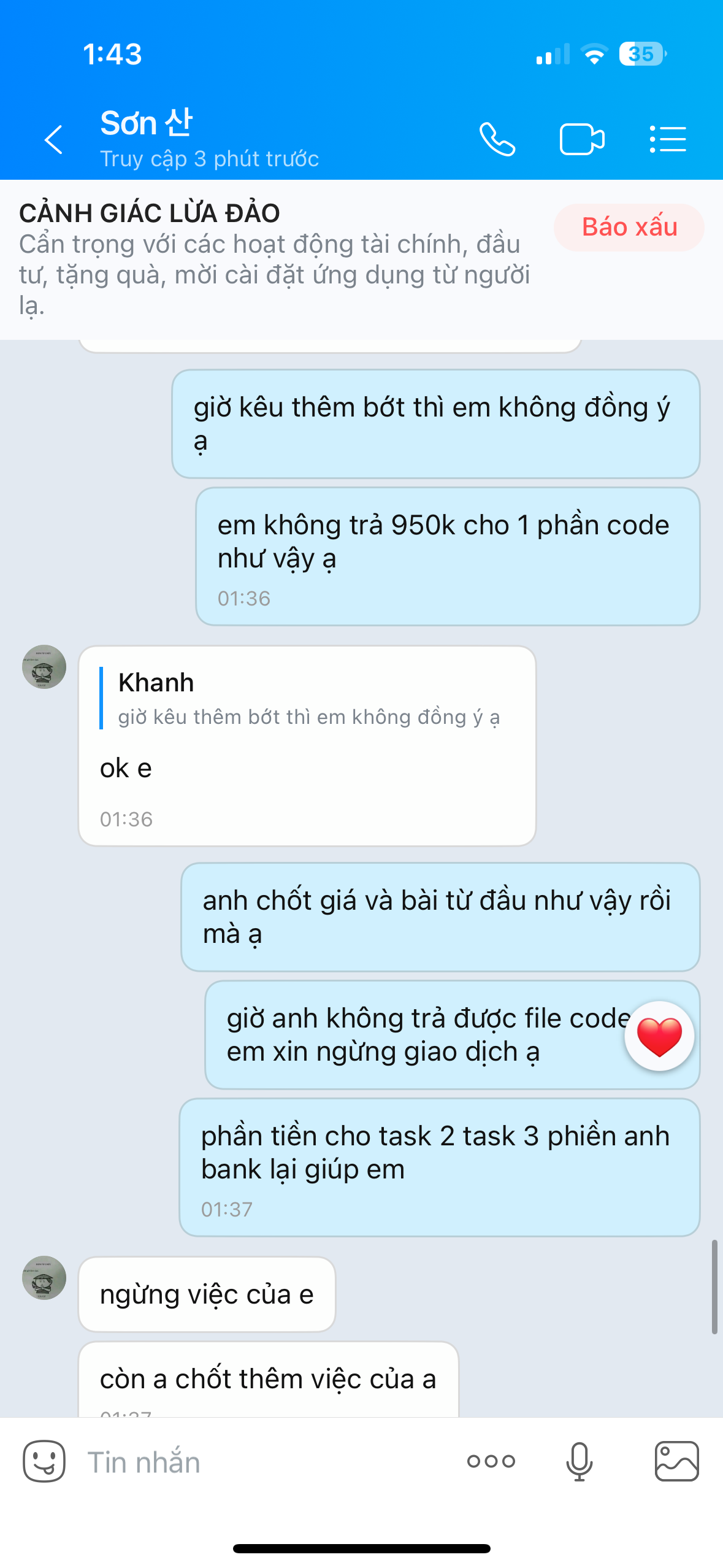
Task: Tap the heart reaction on the file code message
Action: click(659, 1036)
